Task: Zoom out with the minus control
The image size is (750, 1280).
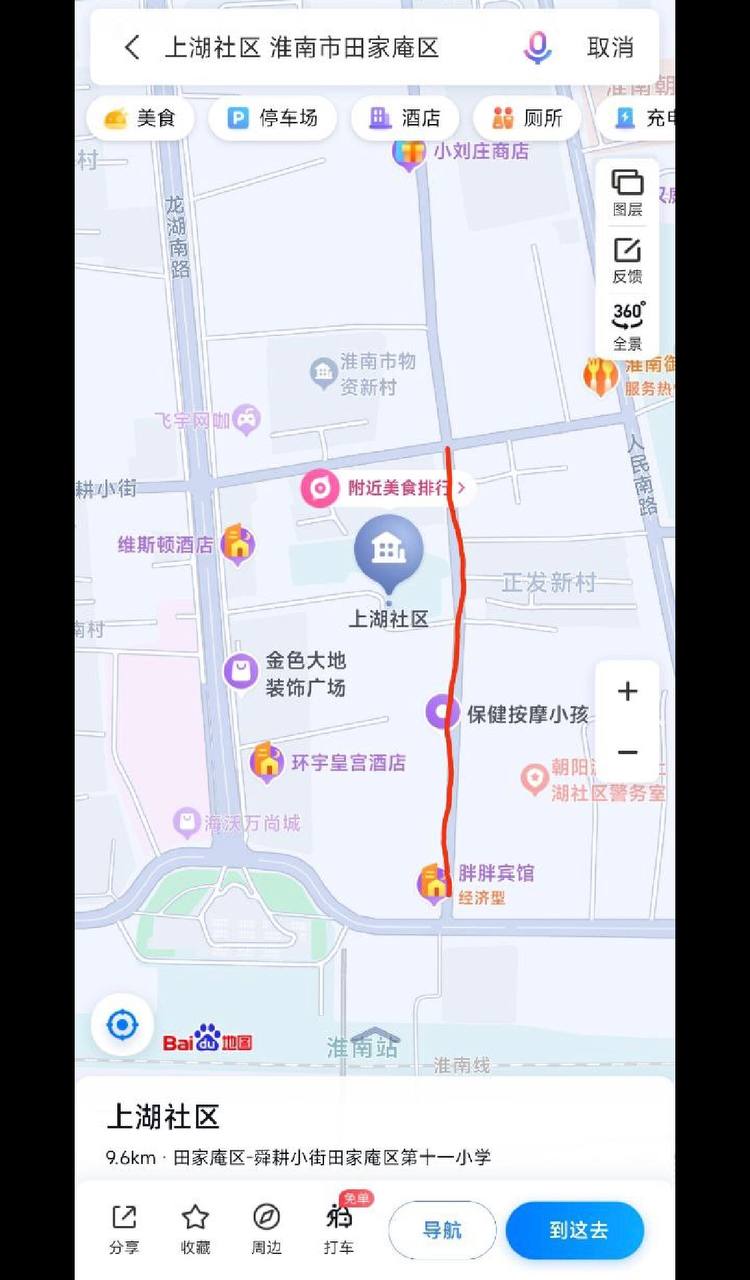Action: coord(627,751)
